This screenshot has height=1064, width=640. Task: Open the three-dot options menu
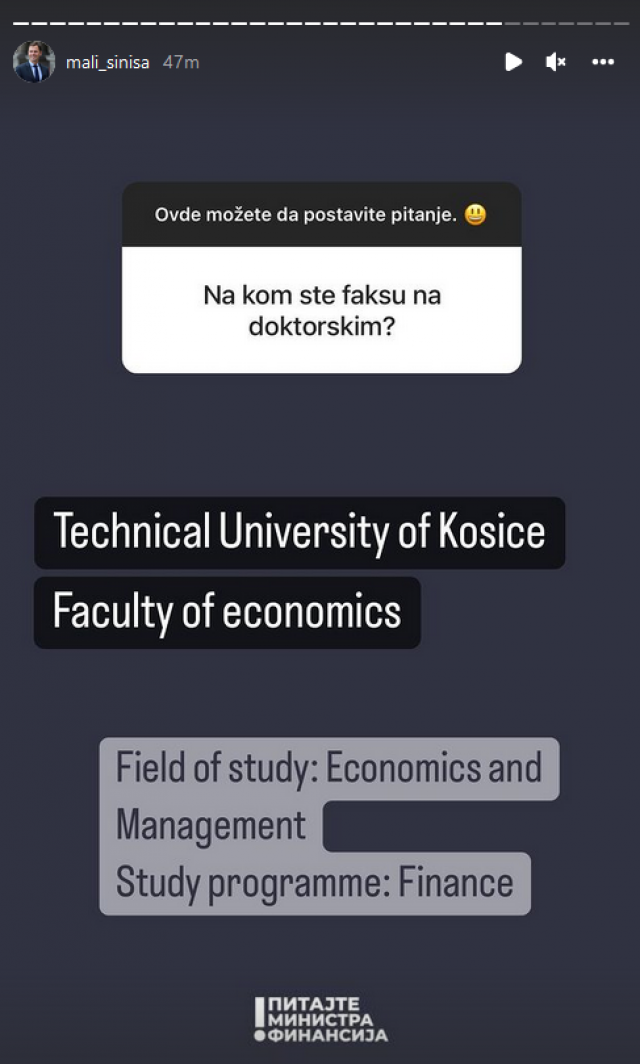coord(602,62)
